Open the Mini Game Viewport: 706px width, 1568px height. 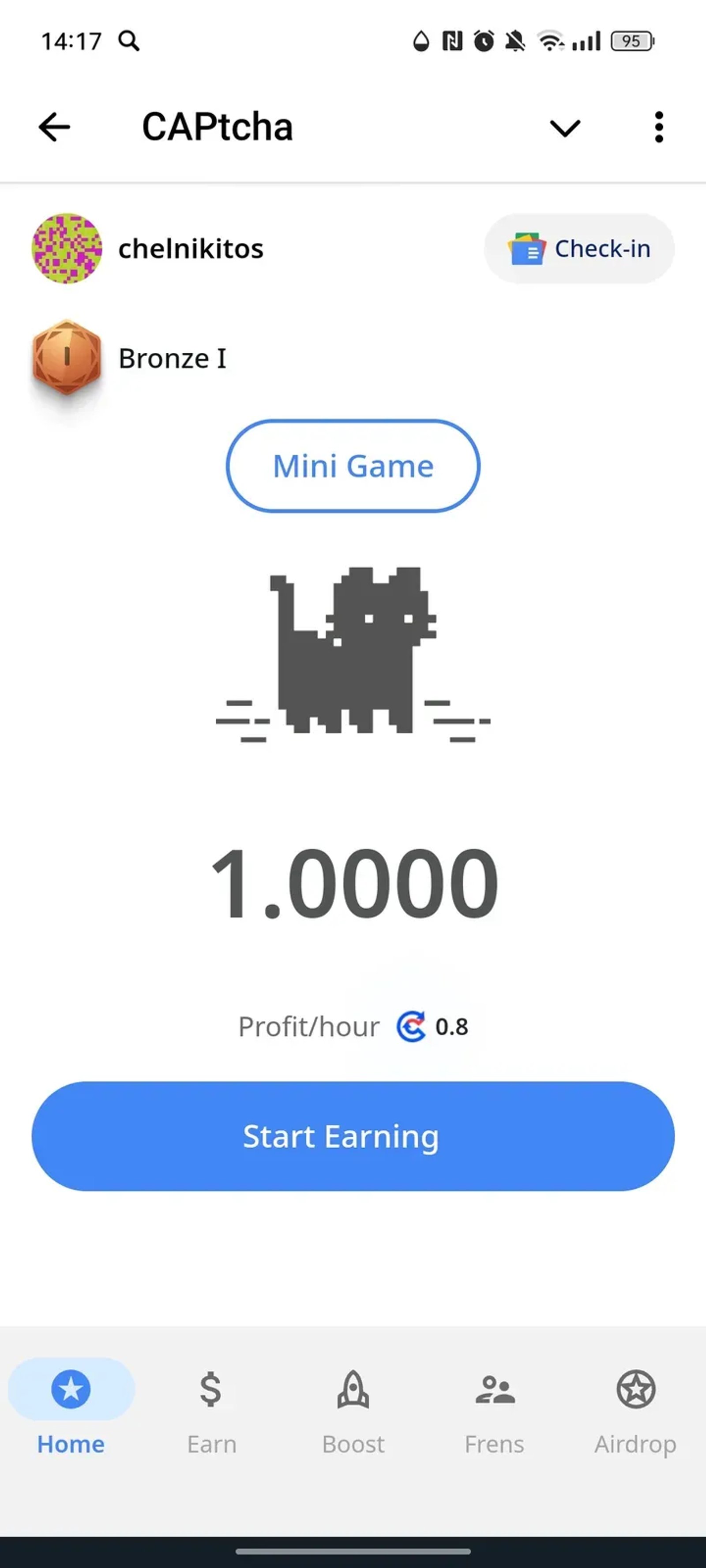click(x=353, y=466)
